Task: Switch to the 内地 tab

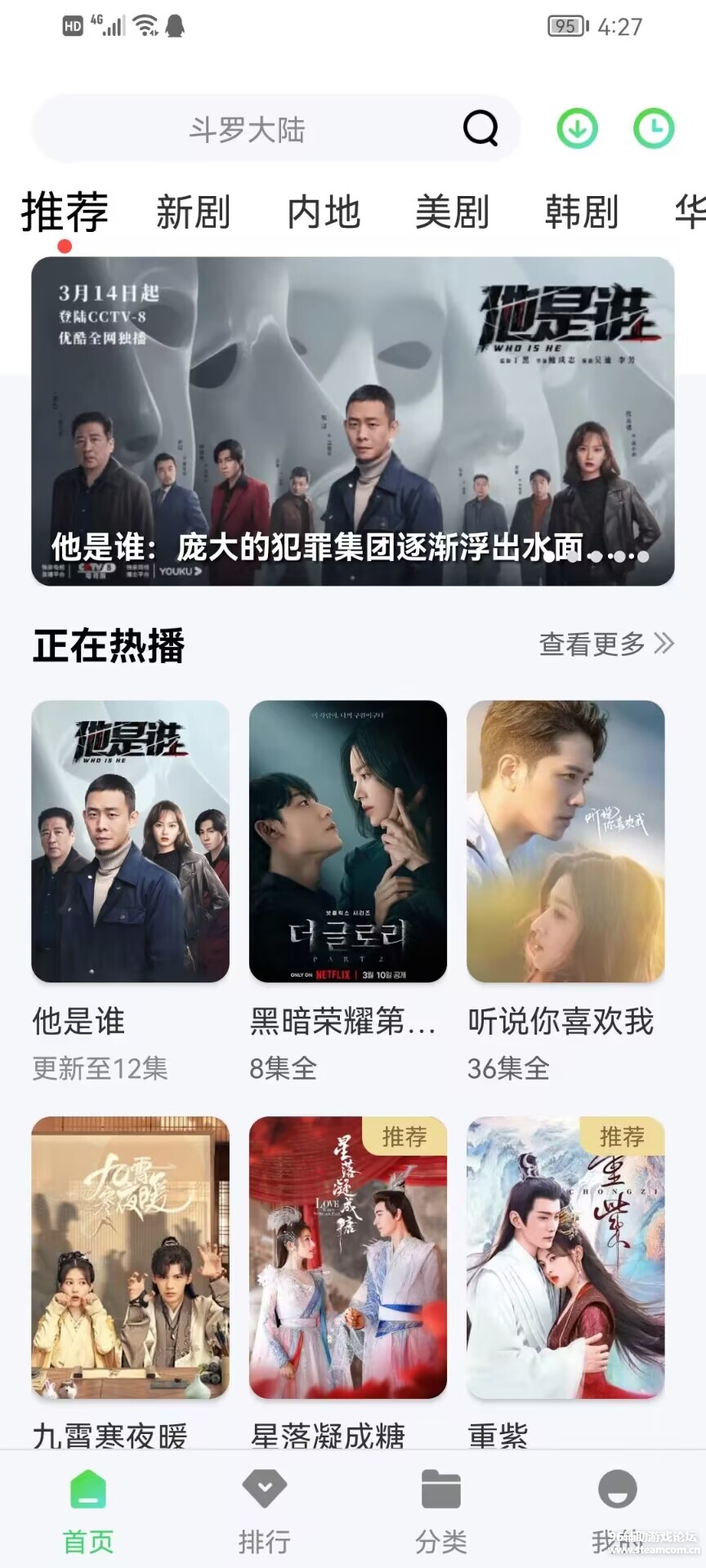Action: (324, 212)
